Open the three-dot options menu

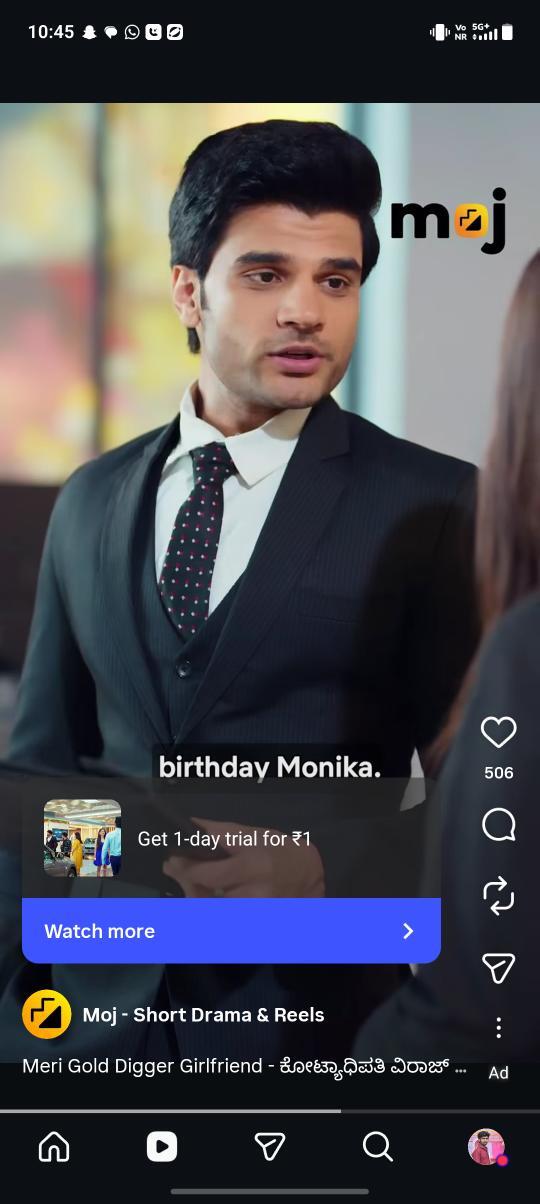498,1027
